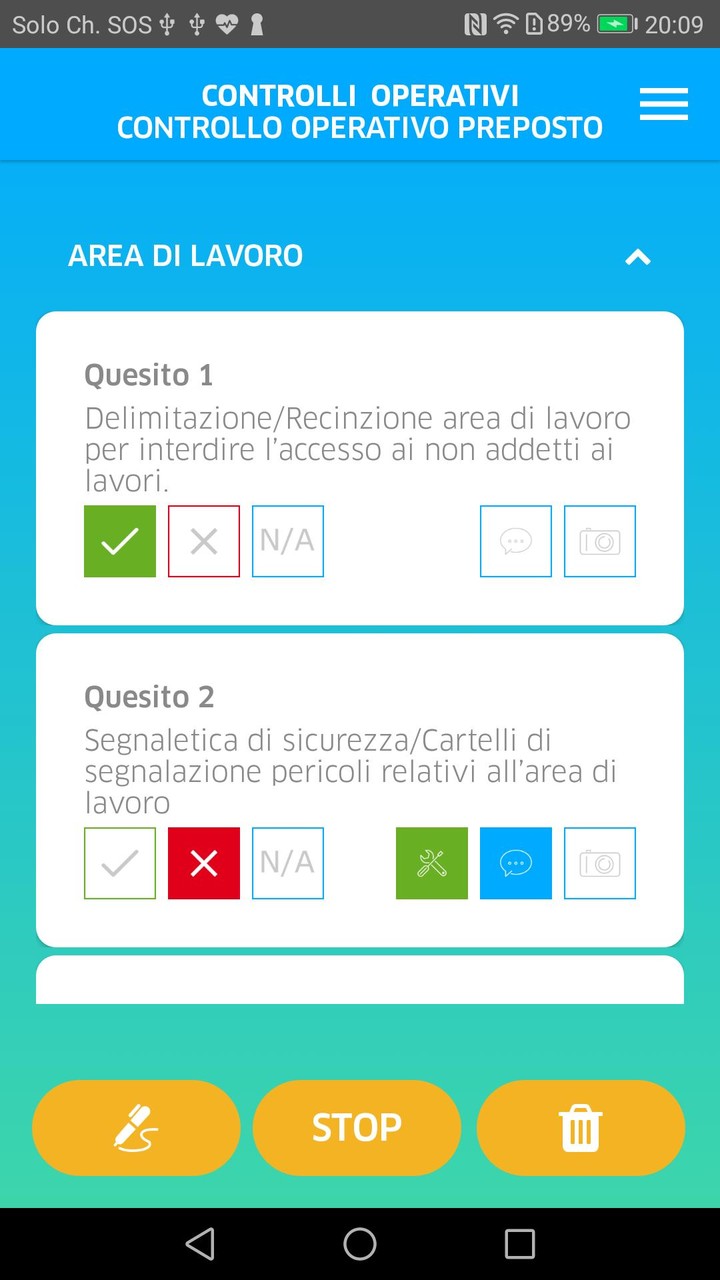
Task: Tap the red X on Quesito 2
Action: pos(204,863)
